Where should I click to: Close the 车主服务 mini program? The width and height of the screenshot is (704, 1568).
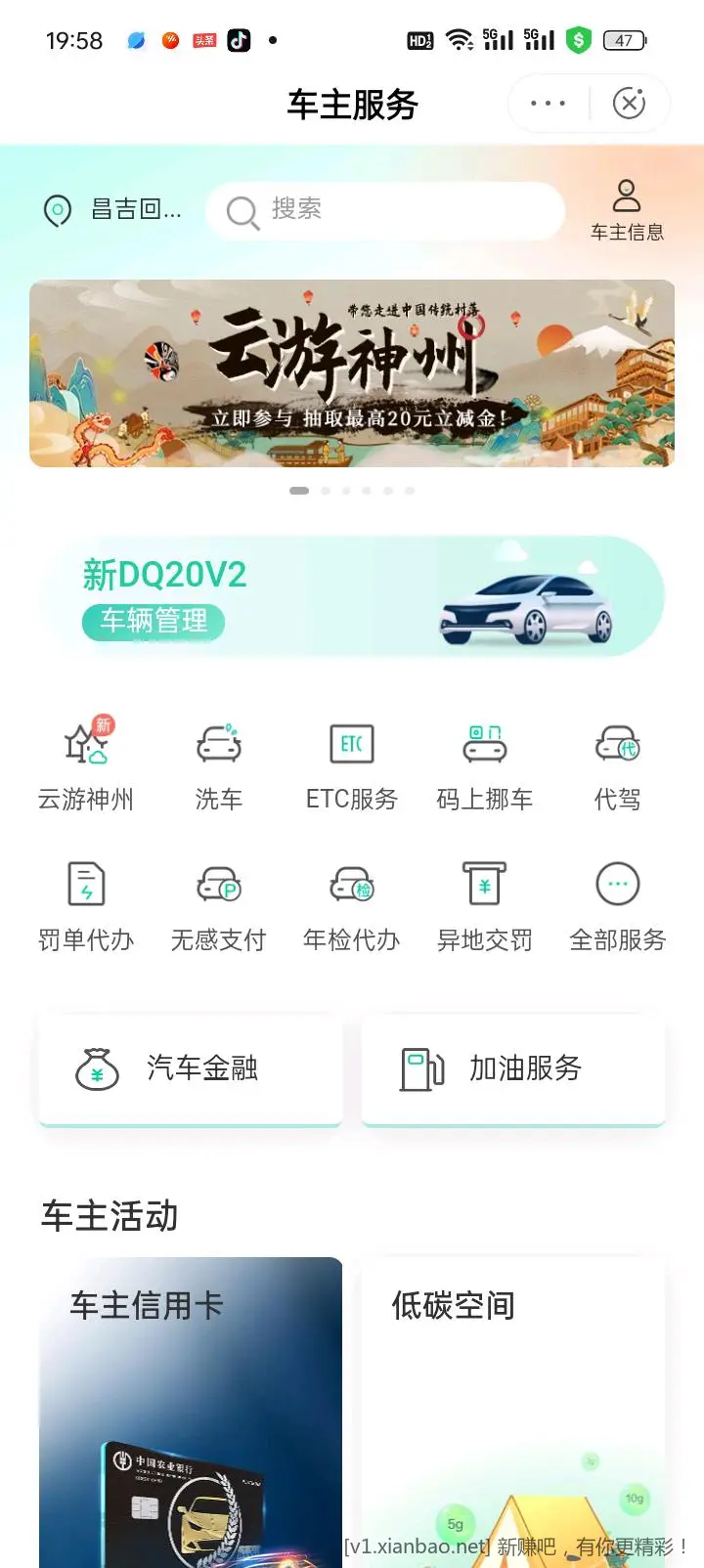[x=629, y=103]
